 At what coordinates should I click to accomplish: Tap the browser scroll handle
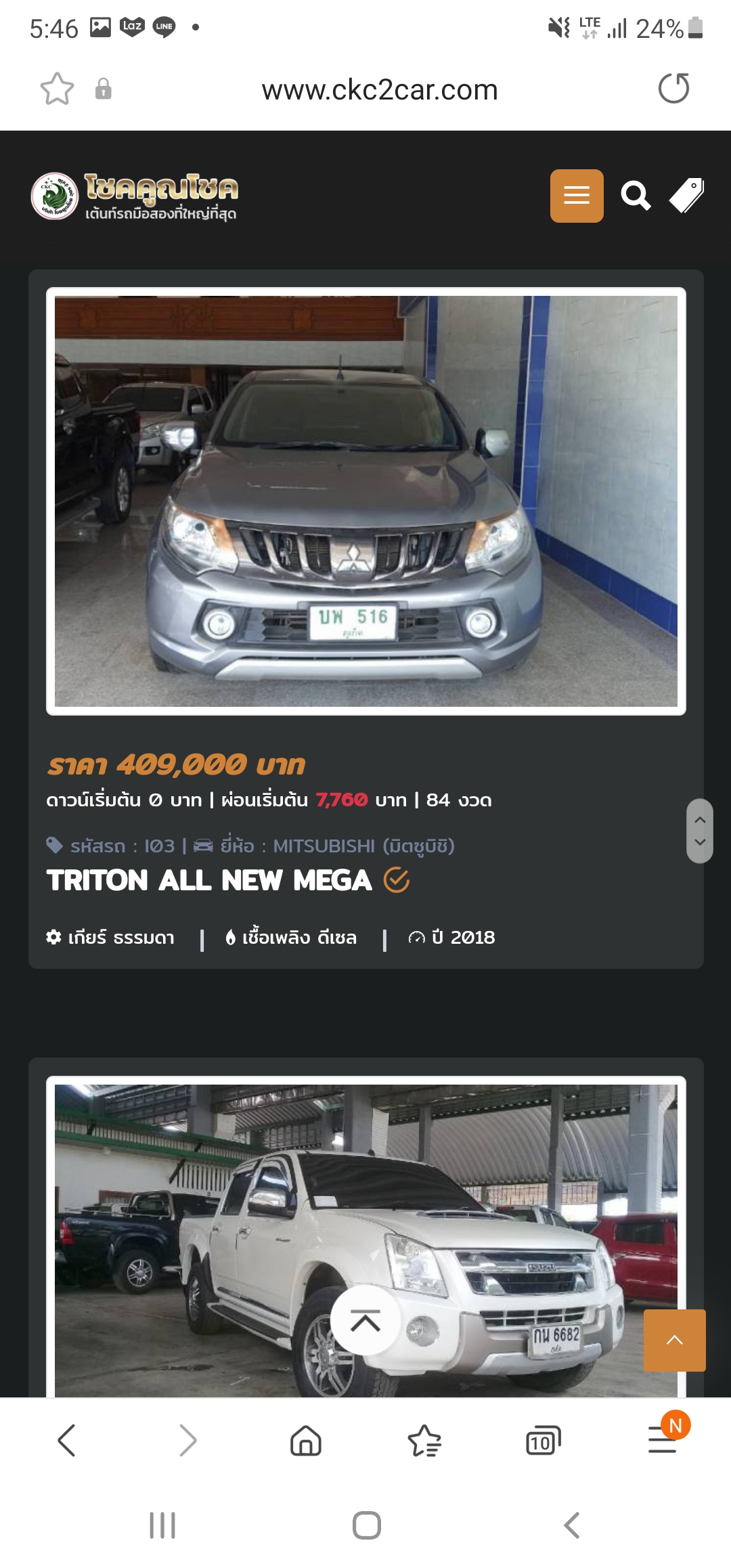point(700,831)
